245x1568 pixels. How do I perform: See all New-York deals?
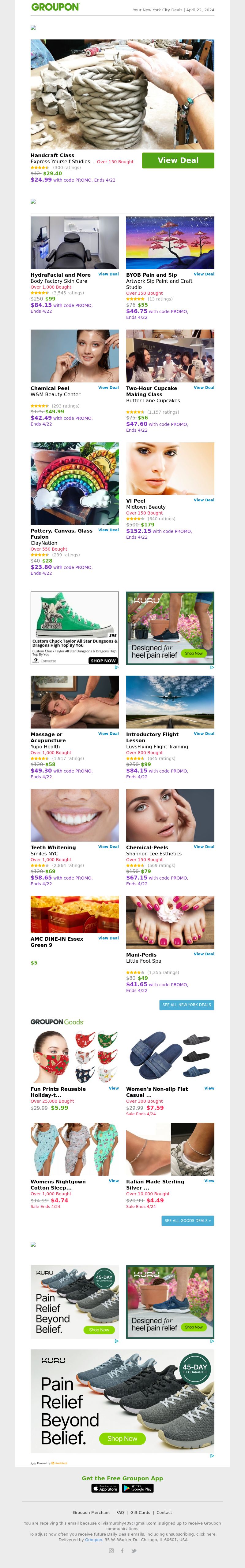tap(187, 1005)
